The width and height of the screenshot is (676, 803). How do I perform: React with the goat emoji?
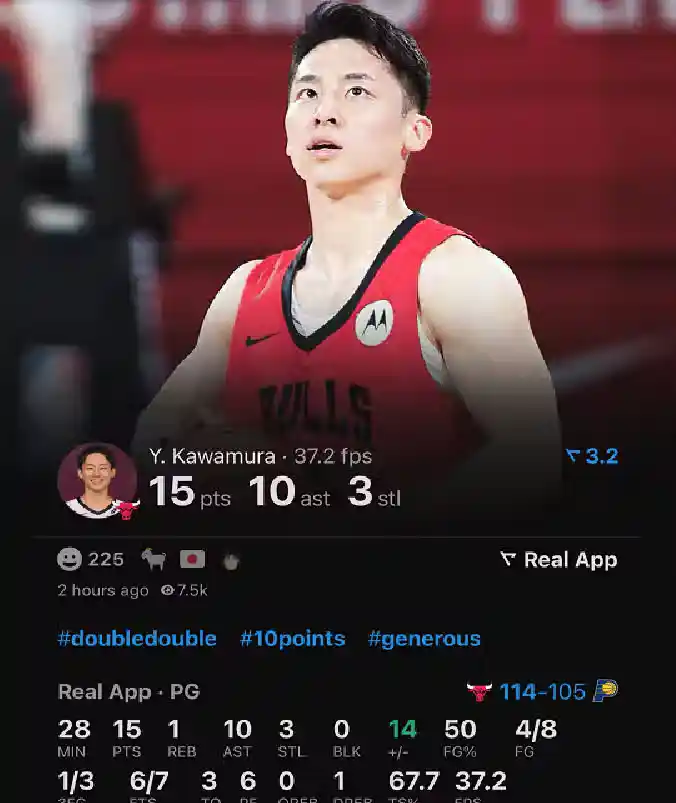point(153,560)
